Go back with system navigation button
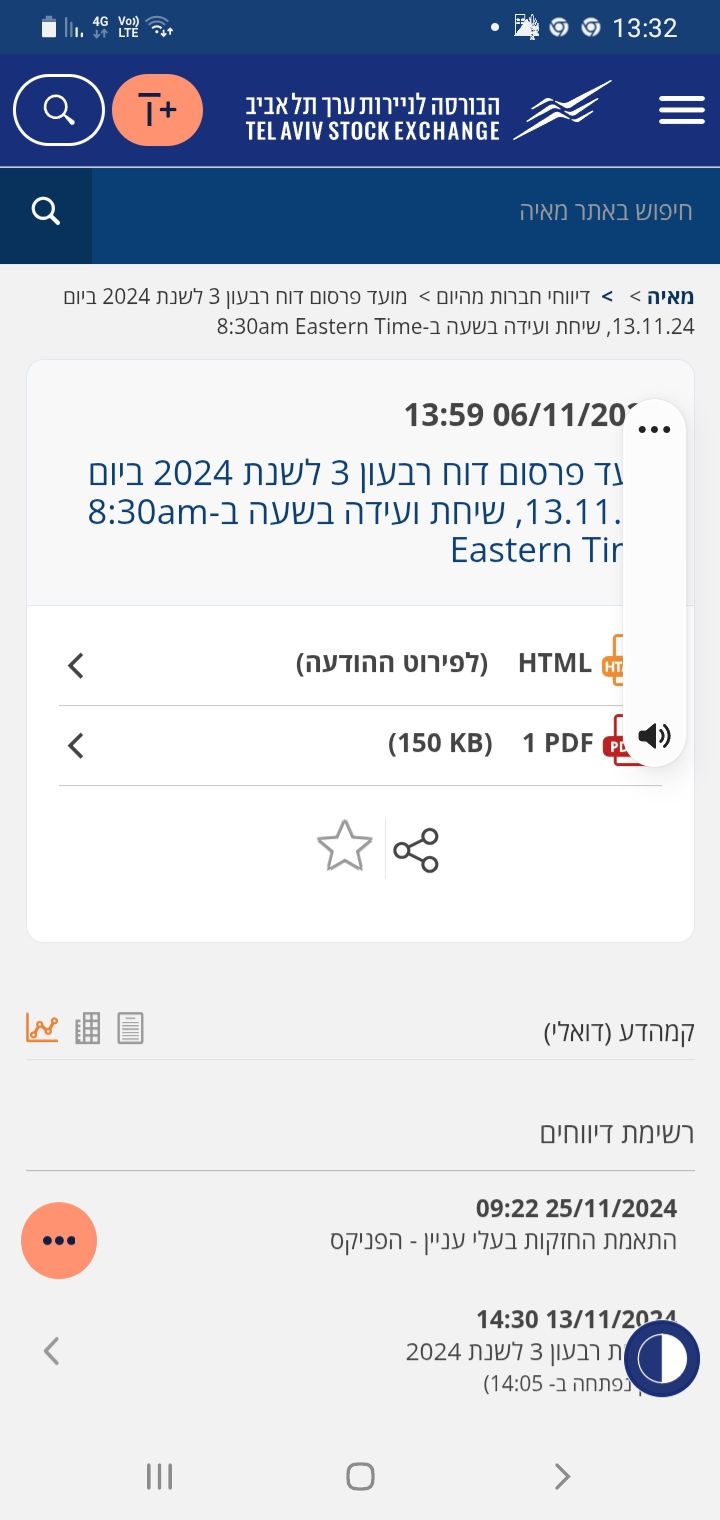 tap(561, 1476)
